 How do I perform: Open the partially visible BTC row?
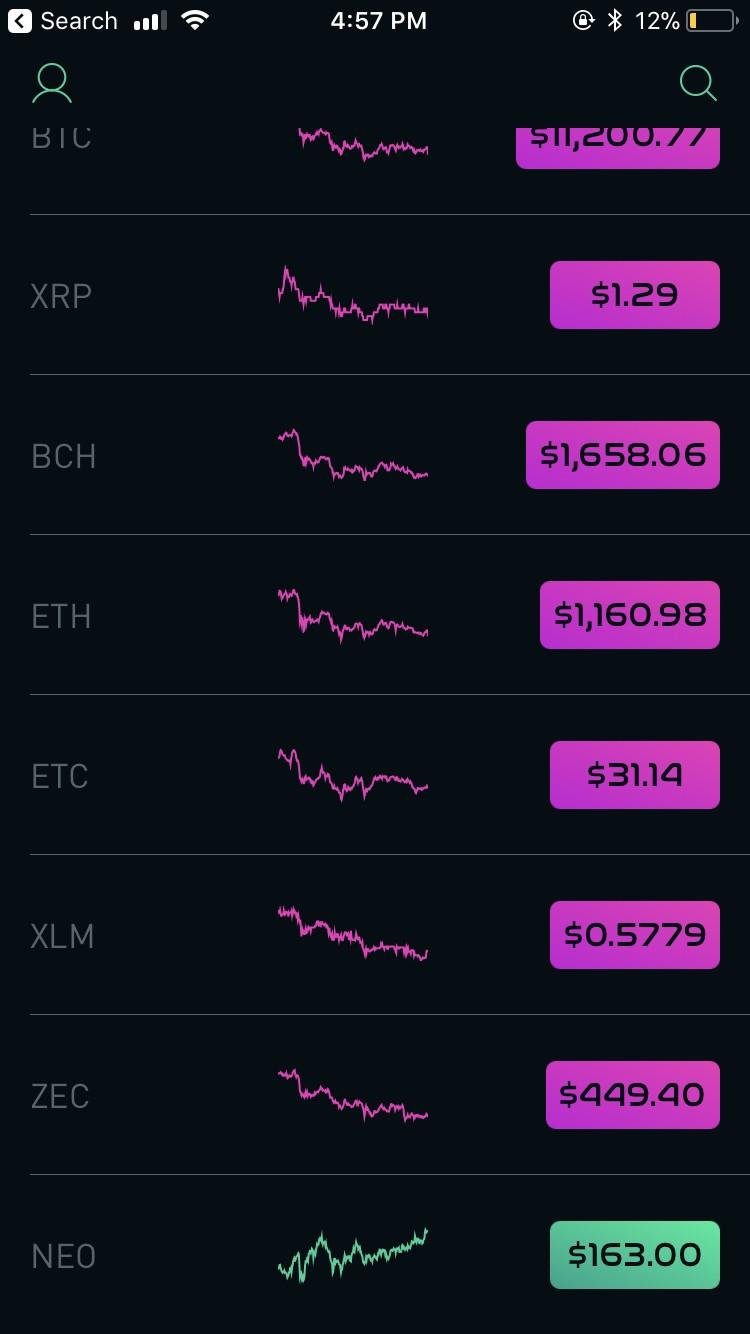[375, 171]
